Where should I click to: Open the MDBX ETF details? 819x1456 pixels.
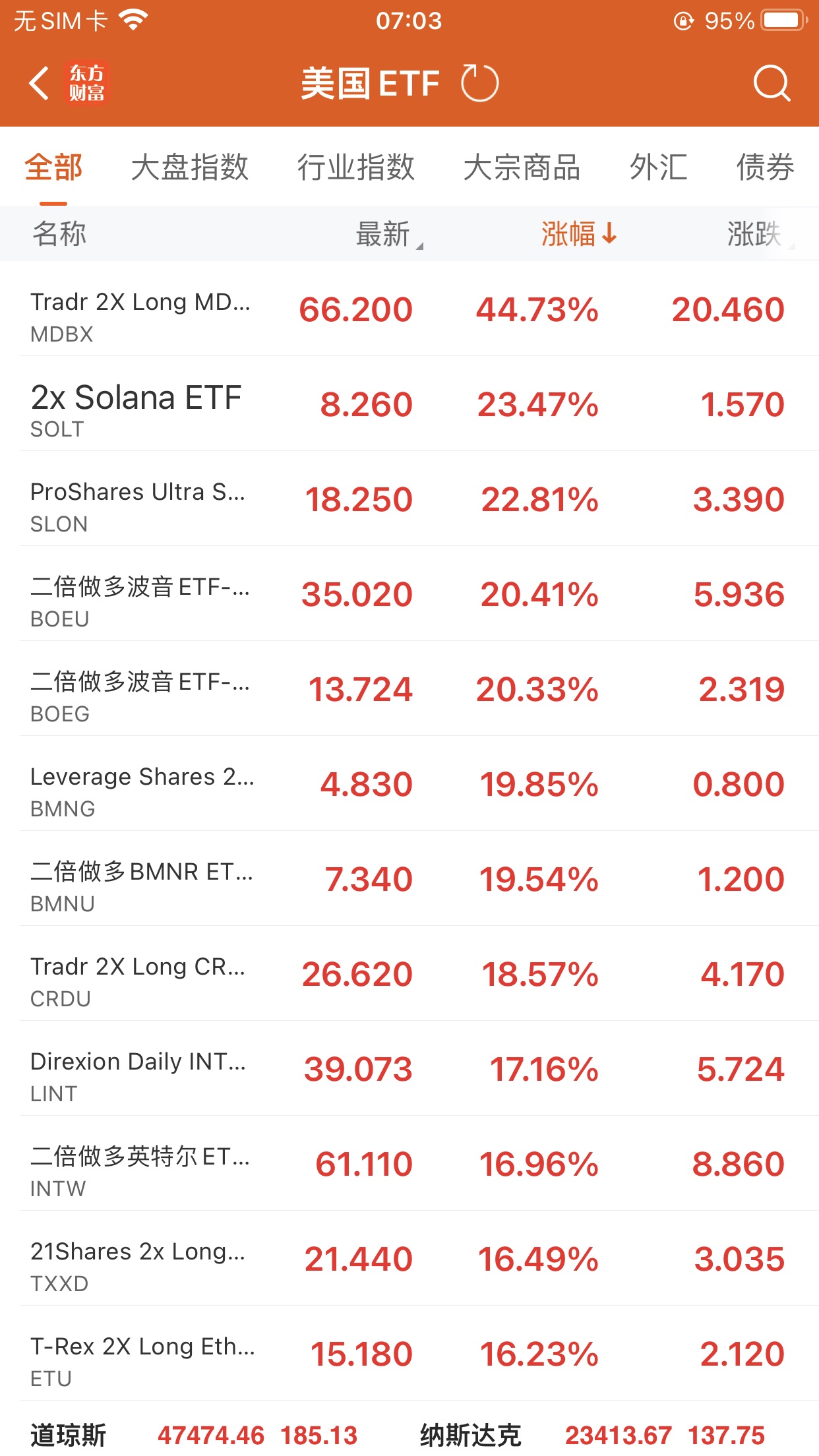click(409, 309)
